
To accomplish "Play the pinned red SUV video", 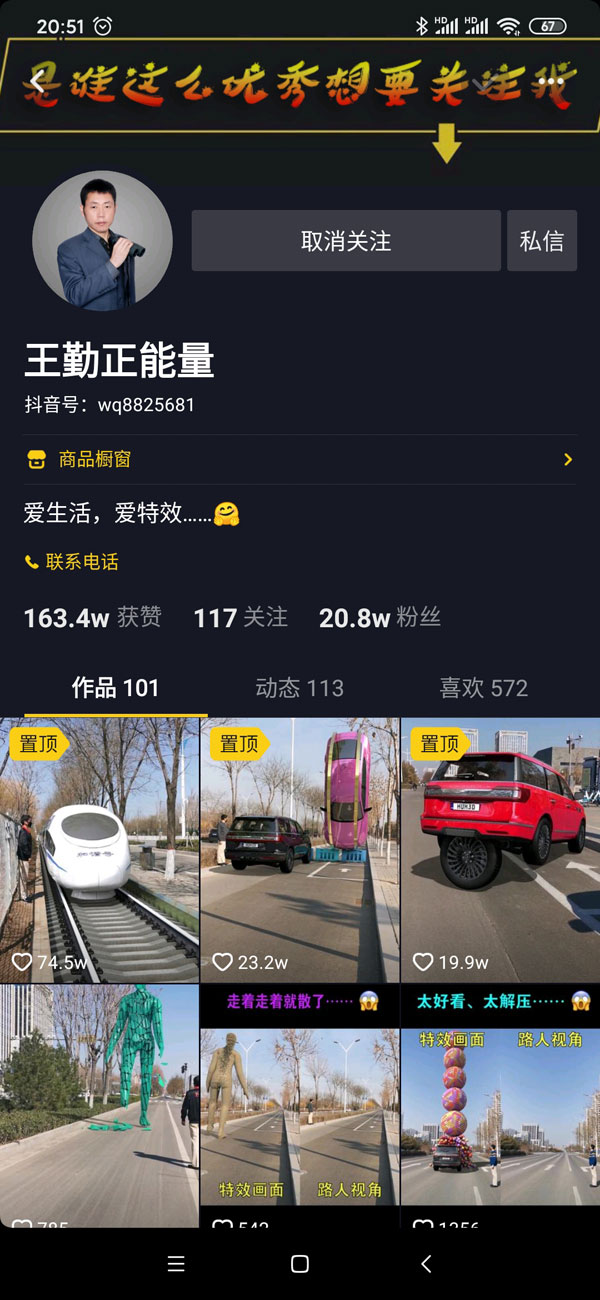I will coord(500,850).
